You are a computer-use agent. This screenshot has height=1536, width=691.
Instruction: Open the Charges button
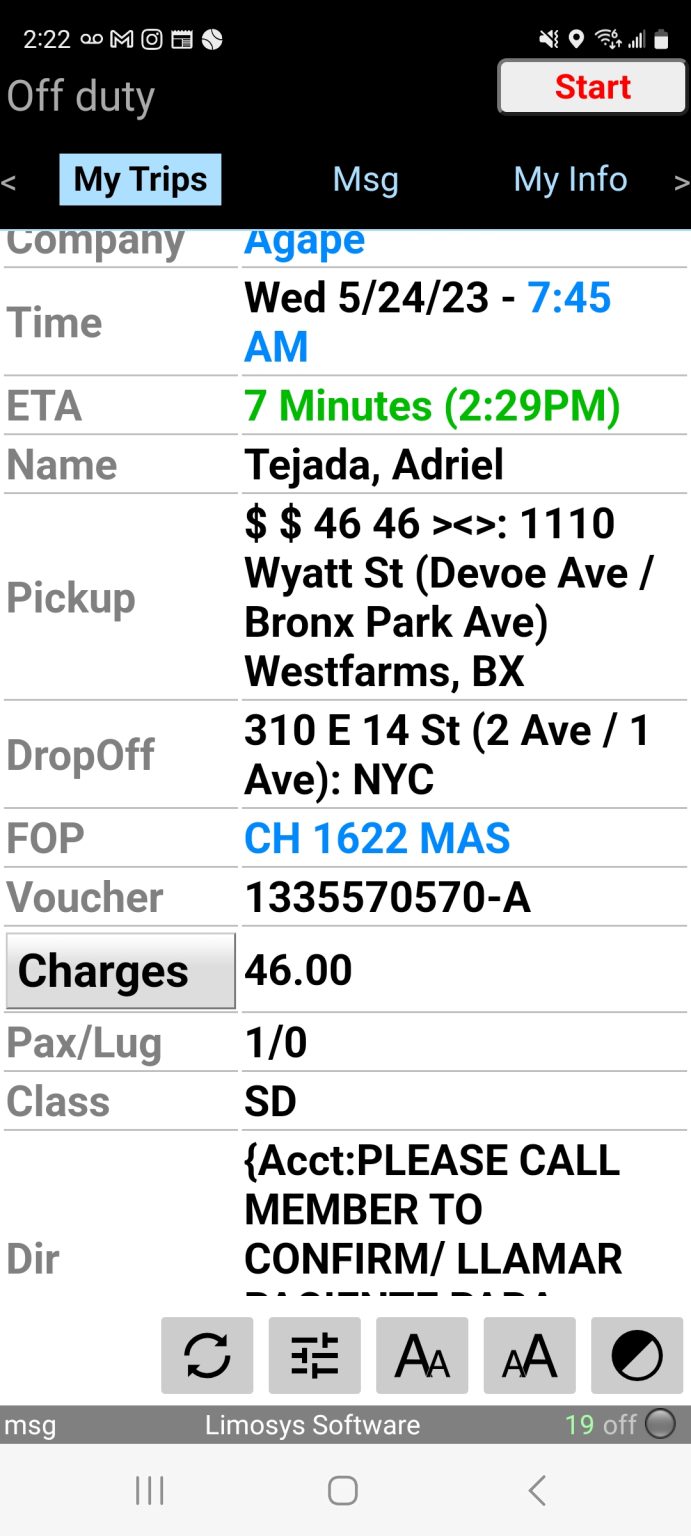pyautogui.click(x=120, y=971)
